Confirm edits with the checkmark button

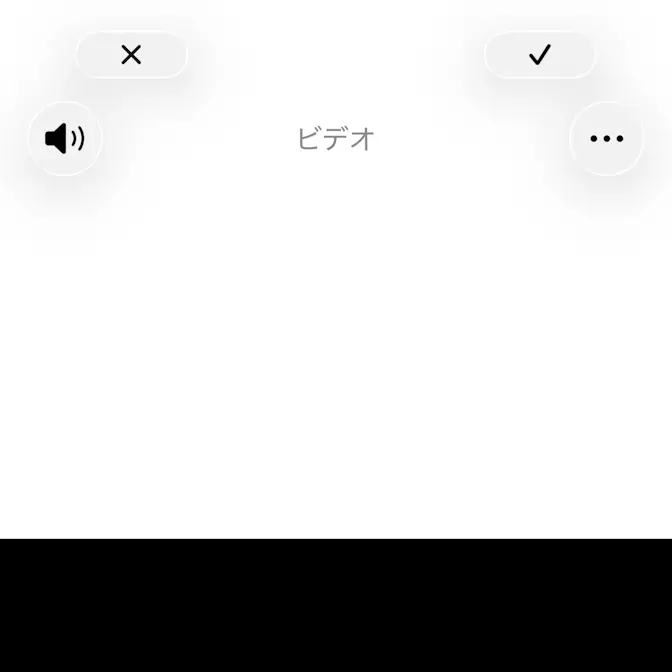point(540,55)
